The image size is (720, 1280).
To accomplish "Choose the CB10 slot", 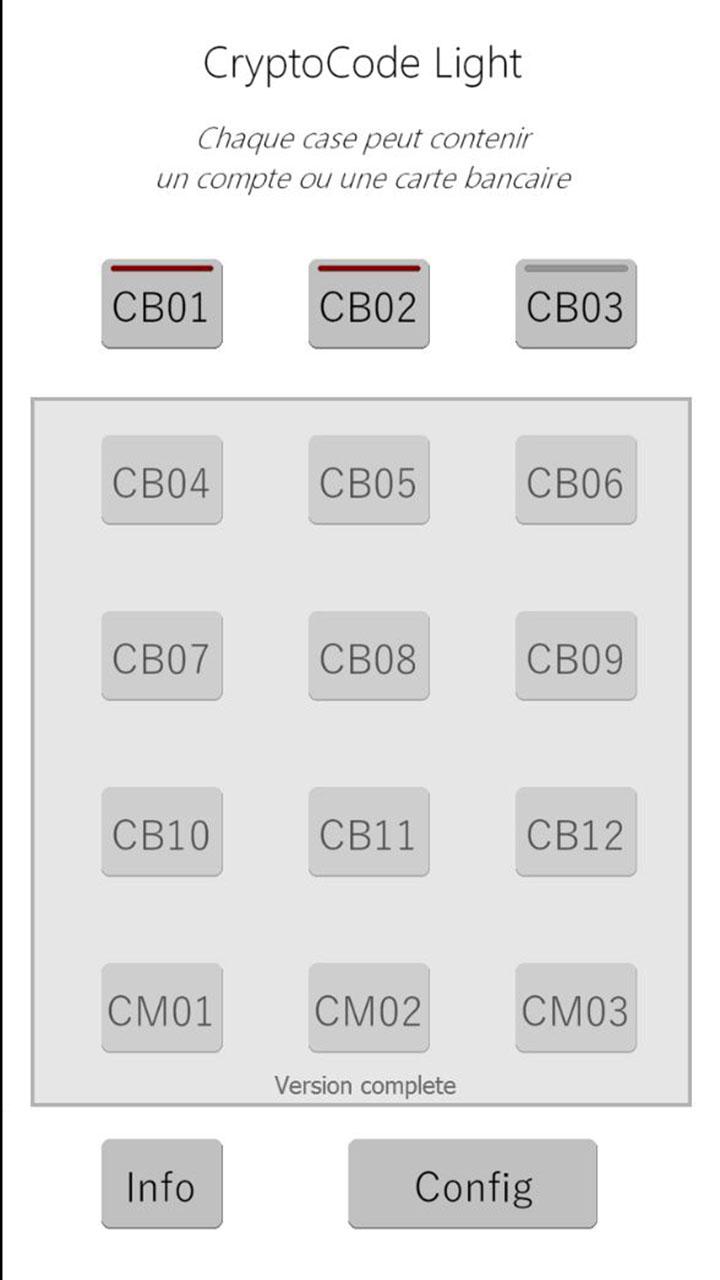I will tap(161, 833).
